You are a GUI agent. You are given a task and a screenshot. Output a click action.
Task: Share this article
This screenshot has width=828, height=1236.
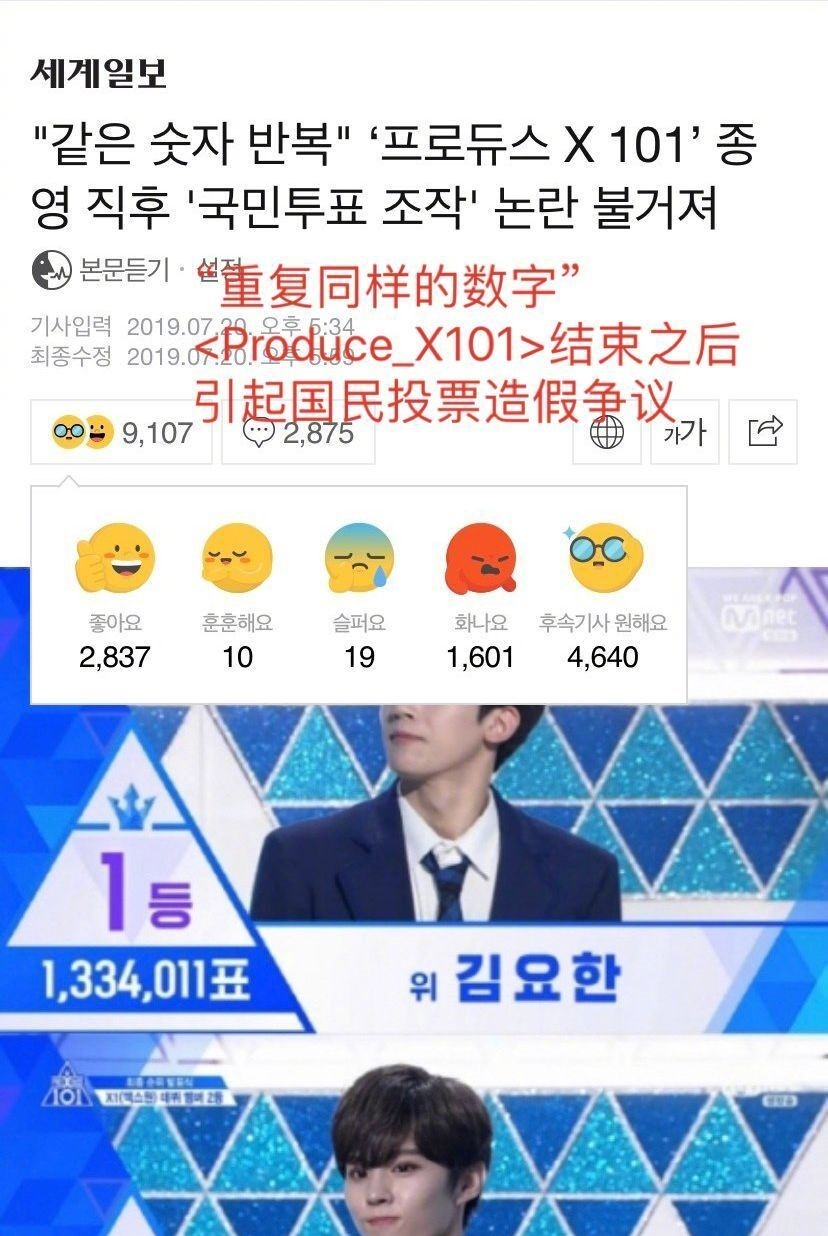(764, 432)
